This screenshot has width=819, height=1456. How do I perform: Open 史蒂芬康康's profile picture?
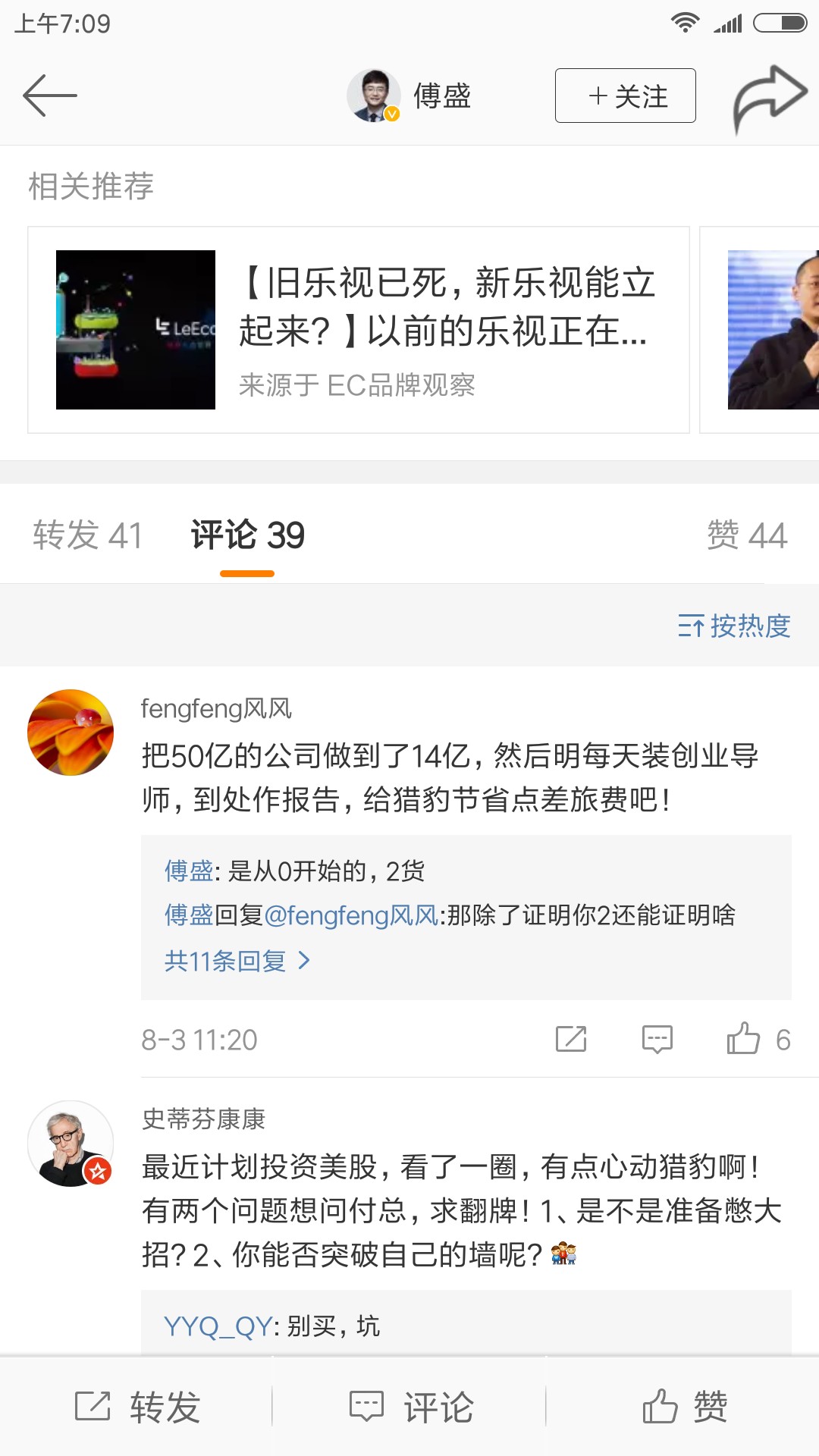71,1144
